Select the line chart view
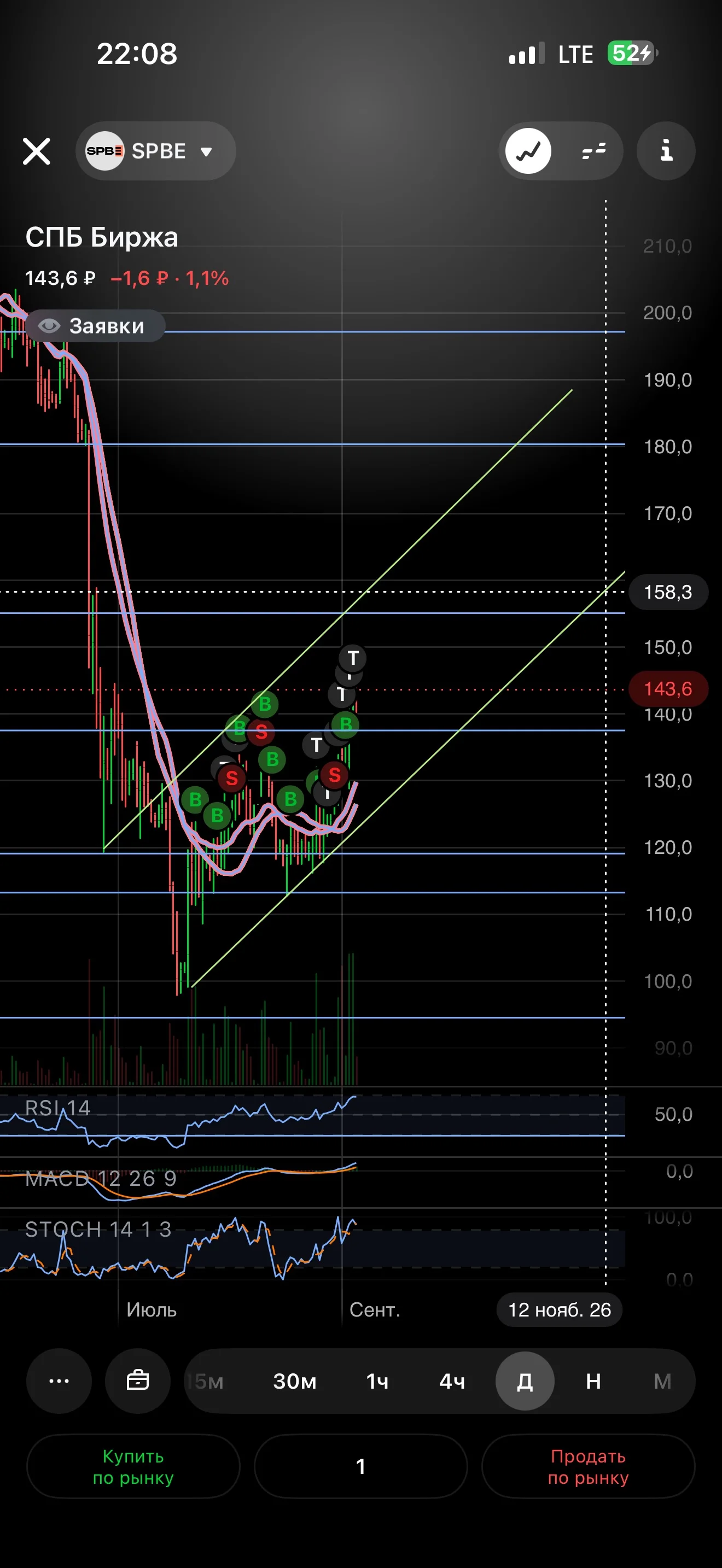The image size is (722, 1568). pos(528,151)
